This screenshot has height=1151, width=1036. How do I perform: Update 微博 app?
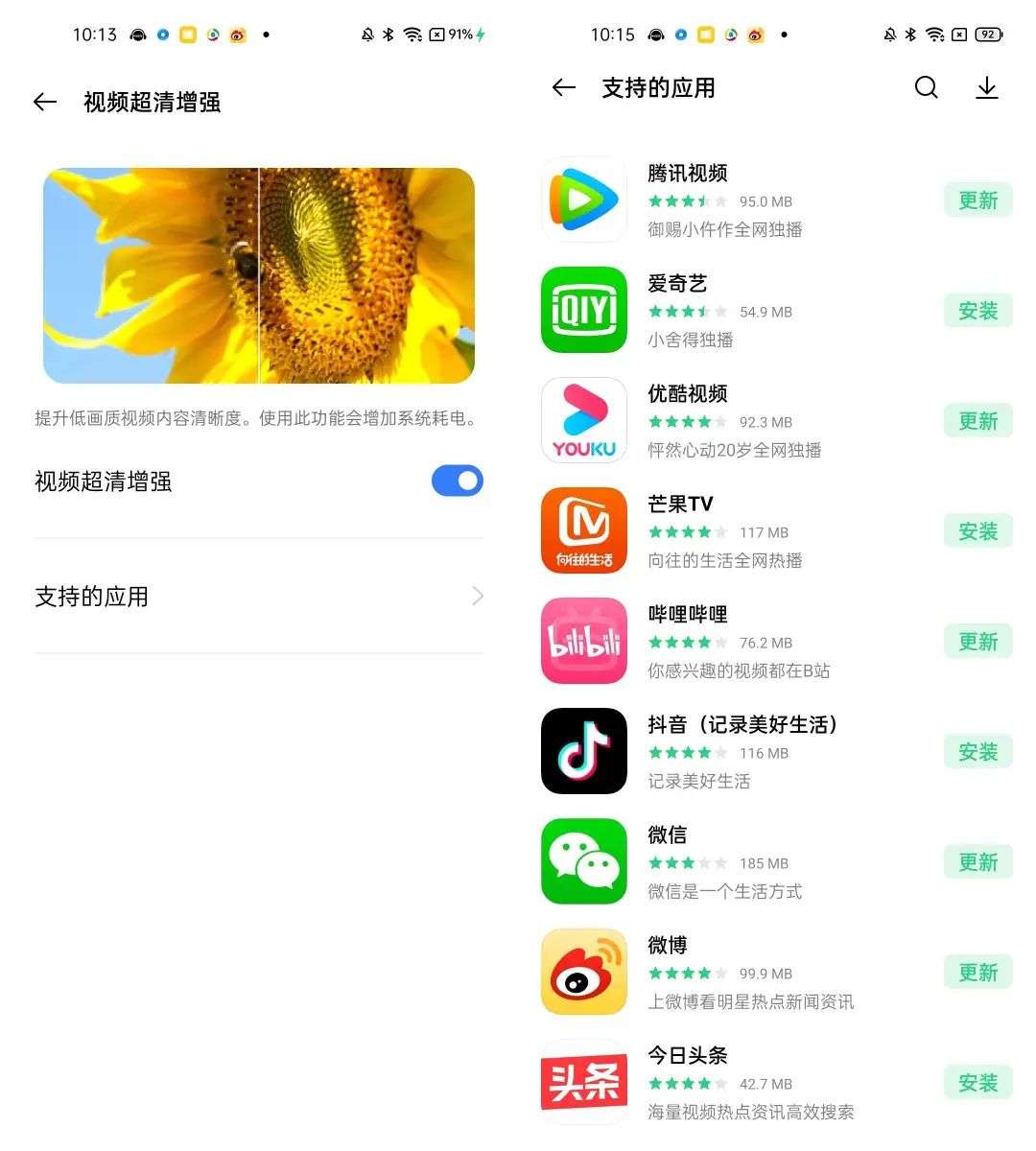coord(977,973)
